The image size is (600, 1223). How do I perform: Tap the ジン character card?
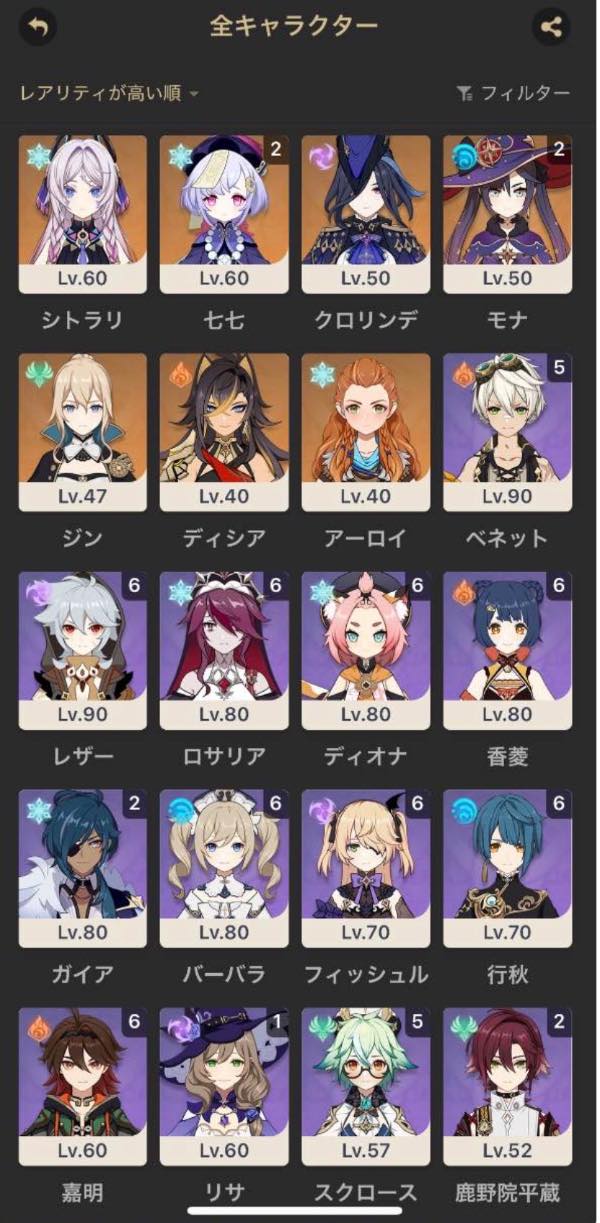tap(83, 432)
